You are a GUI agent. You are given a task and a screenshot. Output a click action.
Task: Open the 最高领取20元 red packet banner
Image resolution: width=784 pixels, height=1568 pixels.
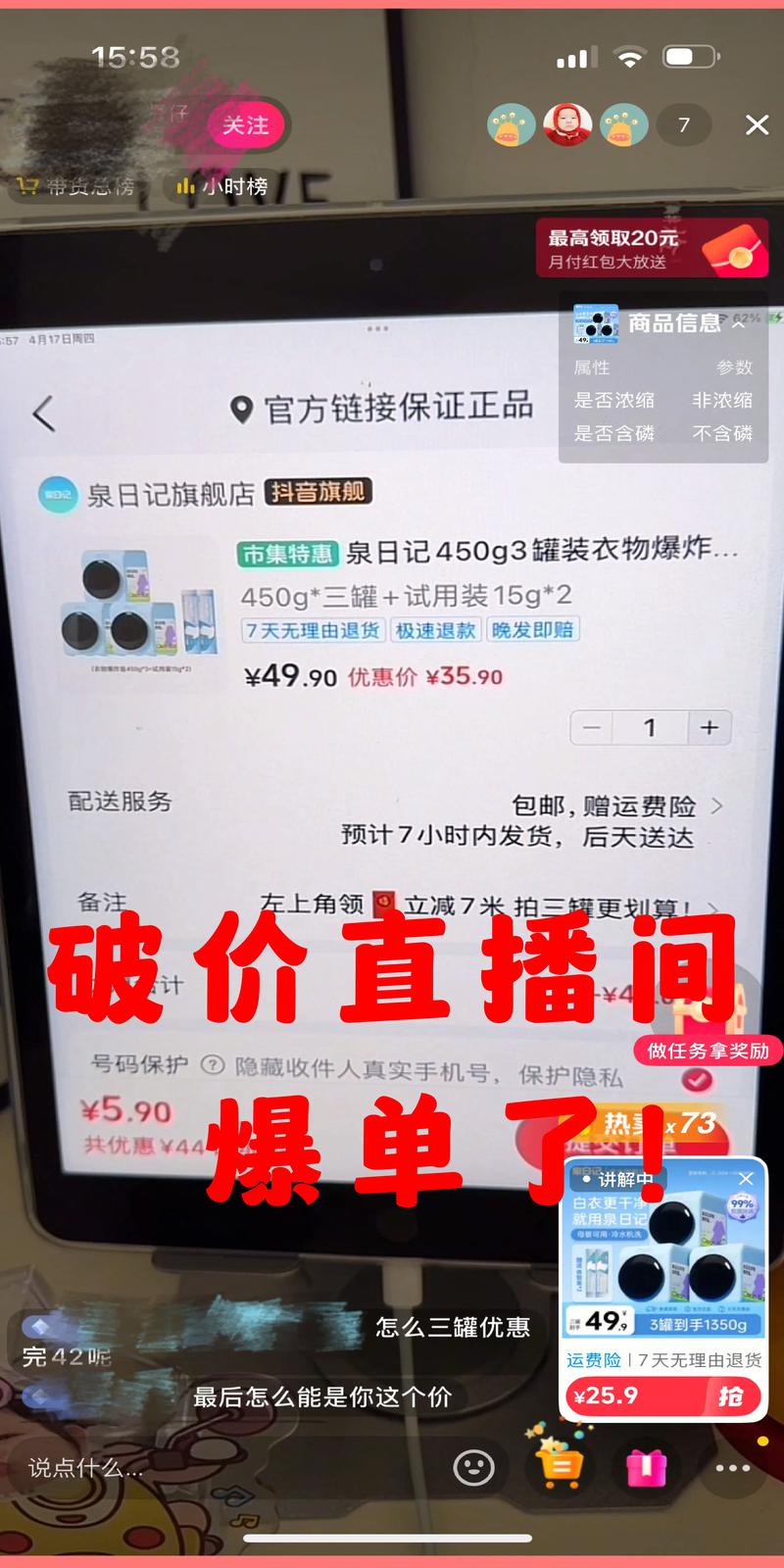tap(651, 248)
